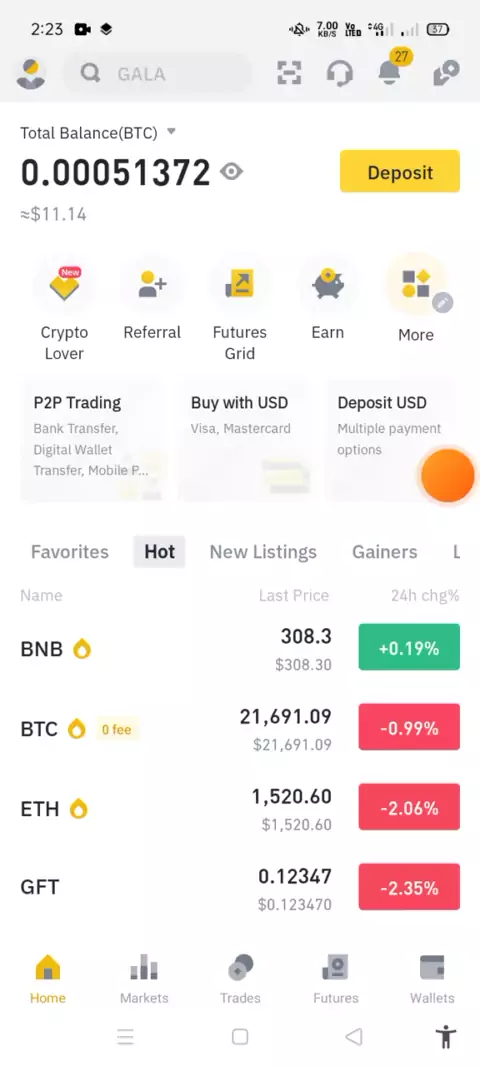Open the Buy with USD card
This screenshot has width=480, height=1066.
[x=246, y=440]
